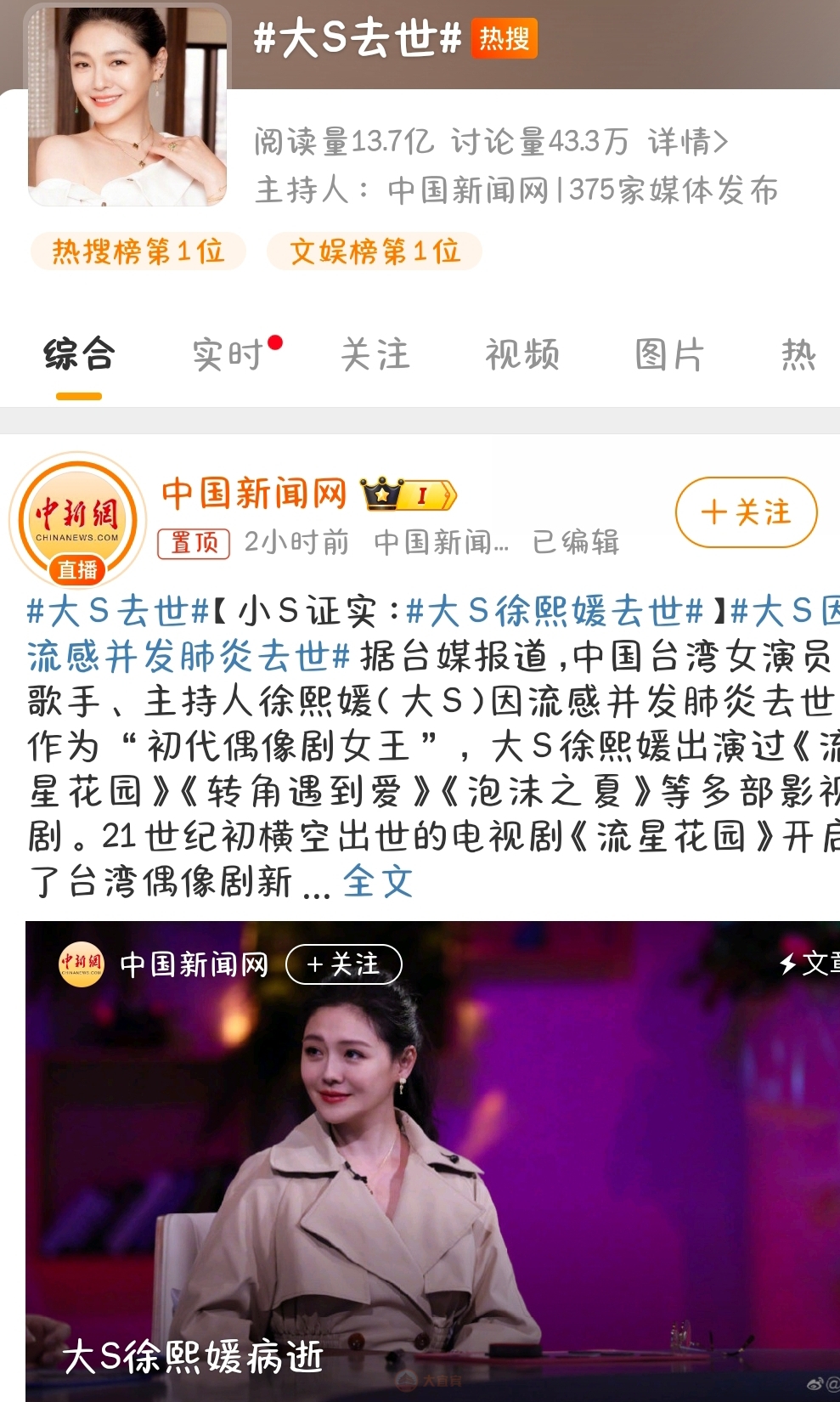This screenshot has width=840, height=1402.
Task: Follow 中国新闻网 from the video overlay
Action: click(x=343, y=964)
